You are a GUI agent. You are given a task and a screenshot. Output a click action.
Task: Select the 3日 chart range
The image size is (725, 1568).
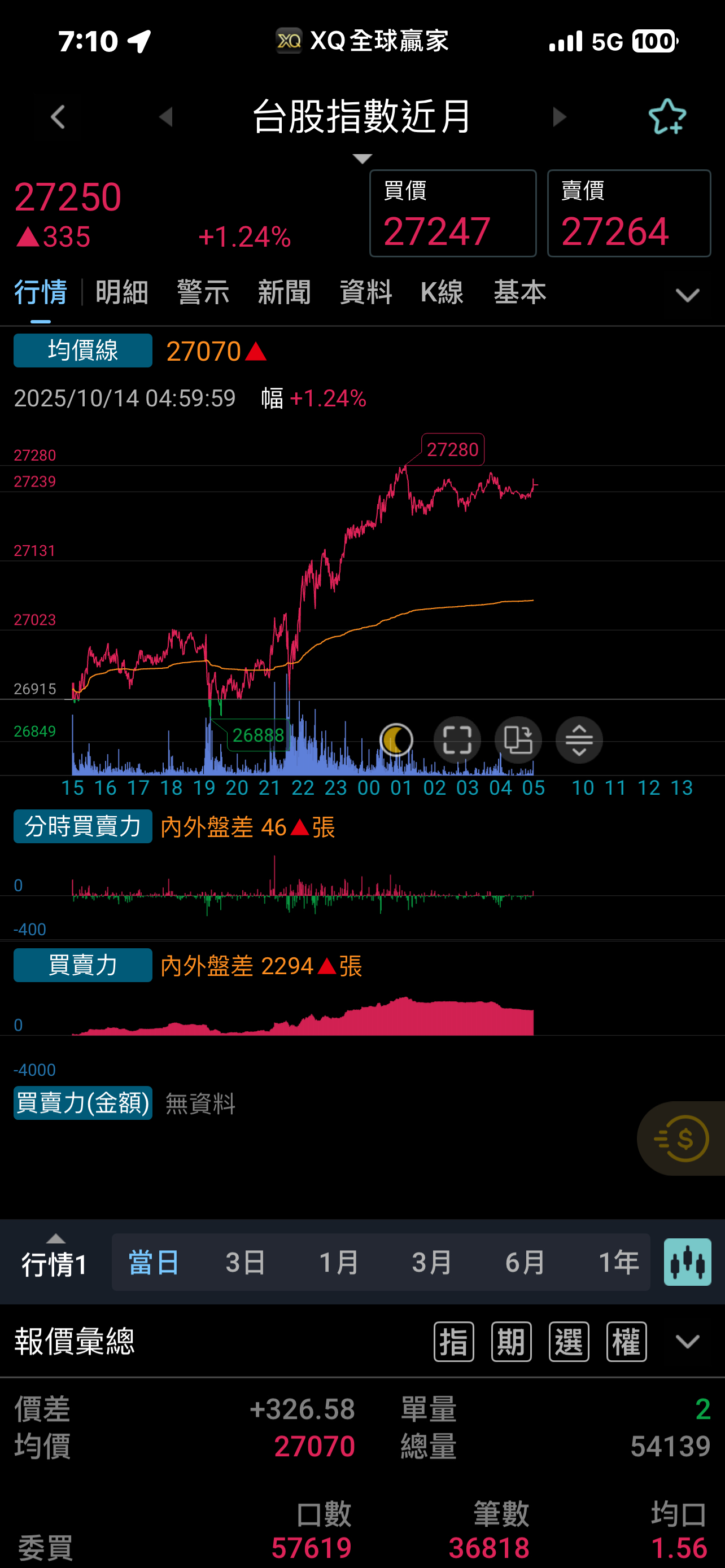245,1263
